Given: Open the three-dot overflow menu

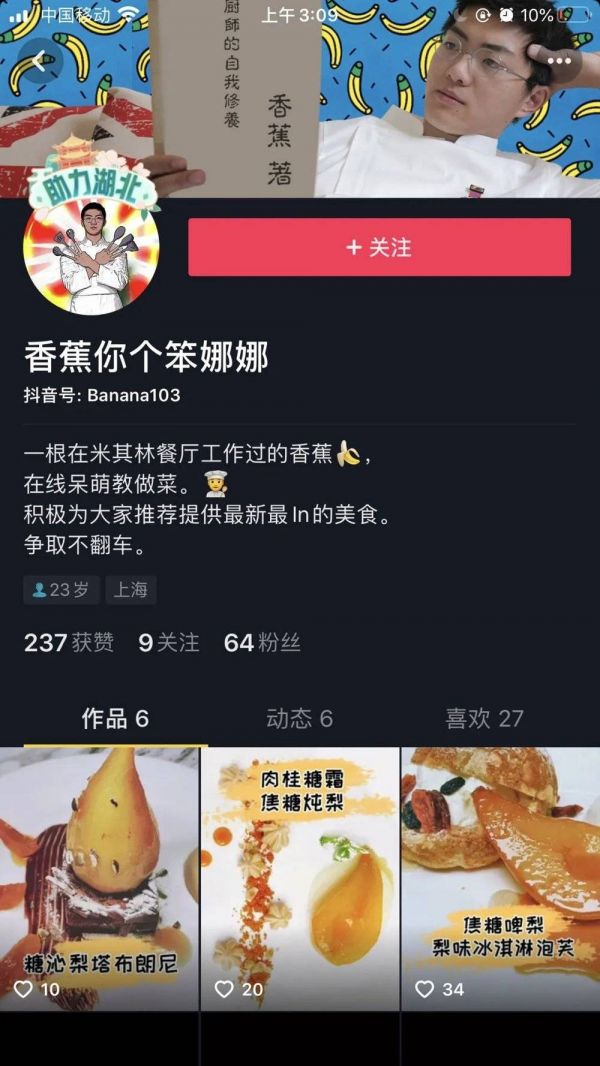Looking at the screenshot, I should (x=558, y=61).
